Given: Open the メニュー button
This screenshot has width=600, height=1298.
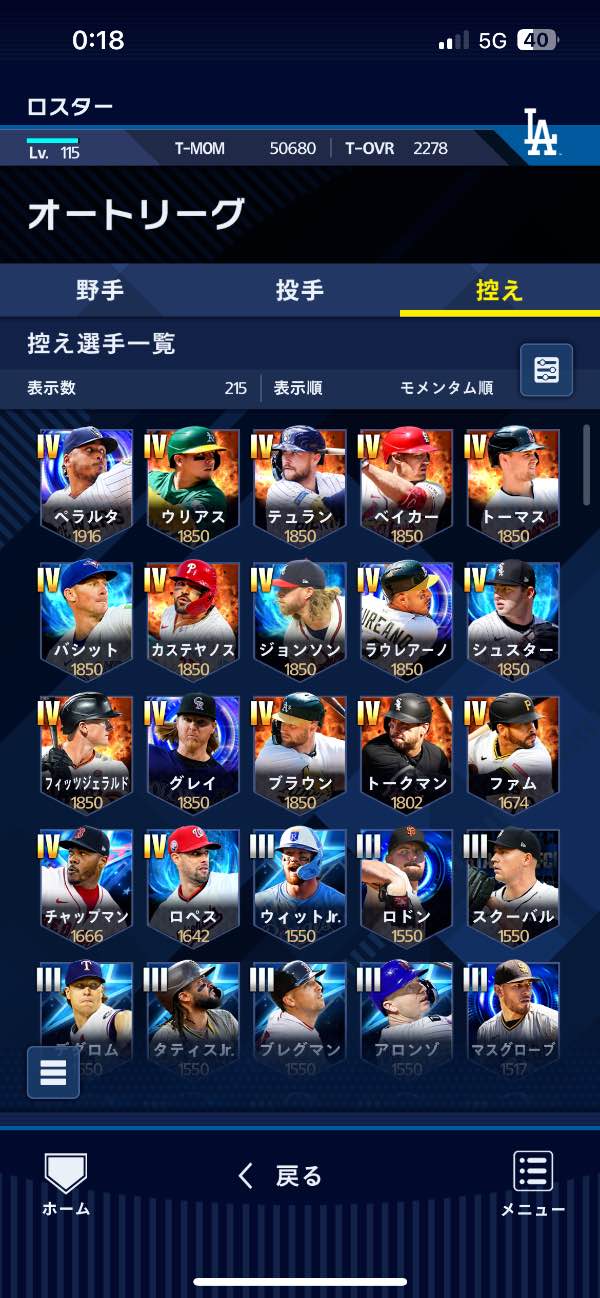Looking at the screenshot, I should 533,1184.
